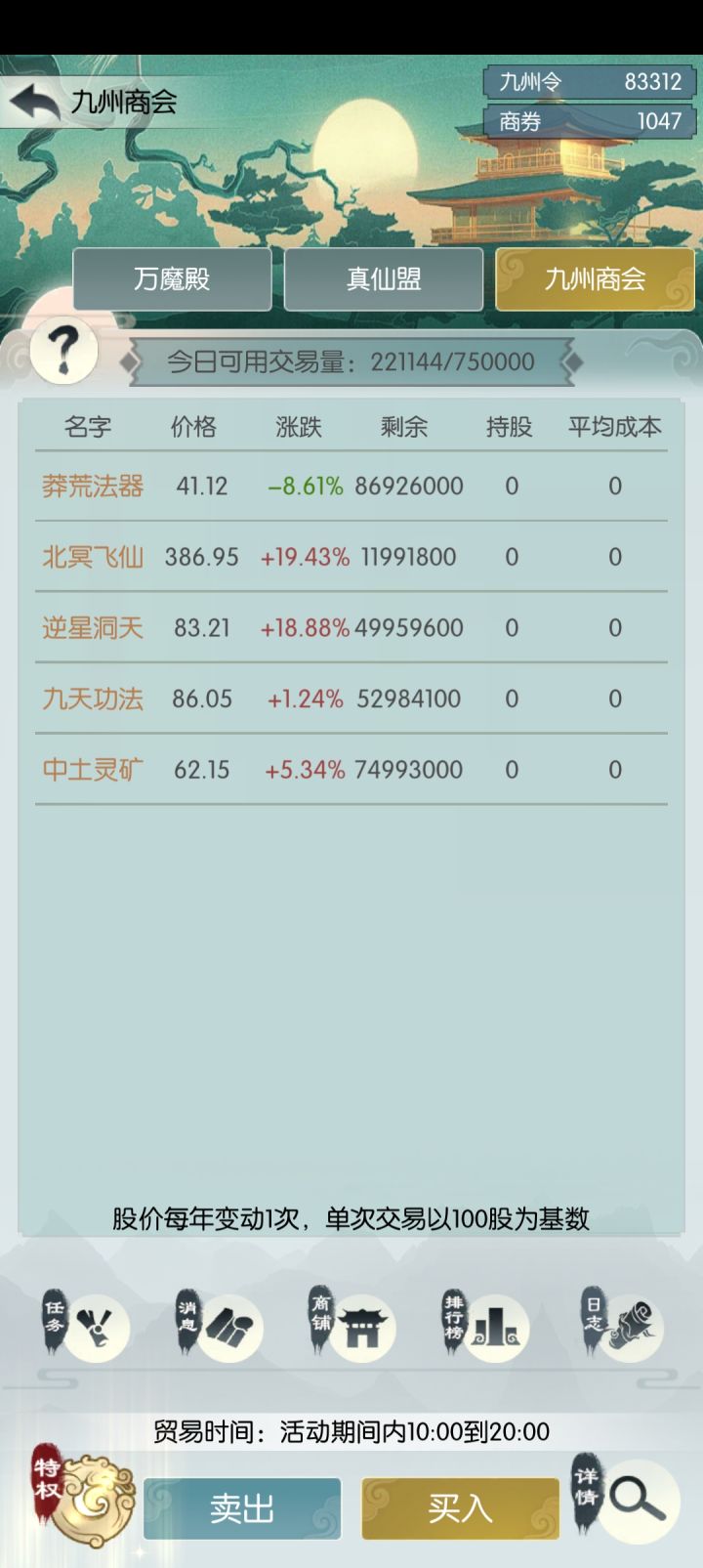This screenshot has height=1568, width=703.
Task: Tap the 卖出 sell button
Action: point(242,1508)
